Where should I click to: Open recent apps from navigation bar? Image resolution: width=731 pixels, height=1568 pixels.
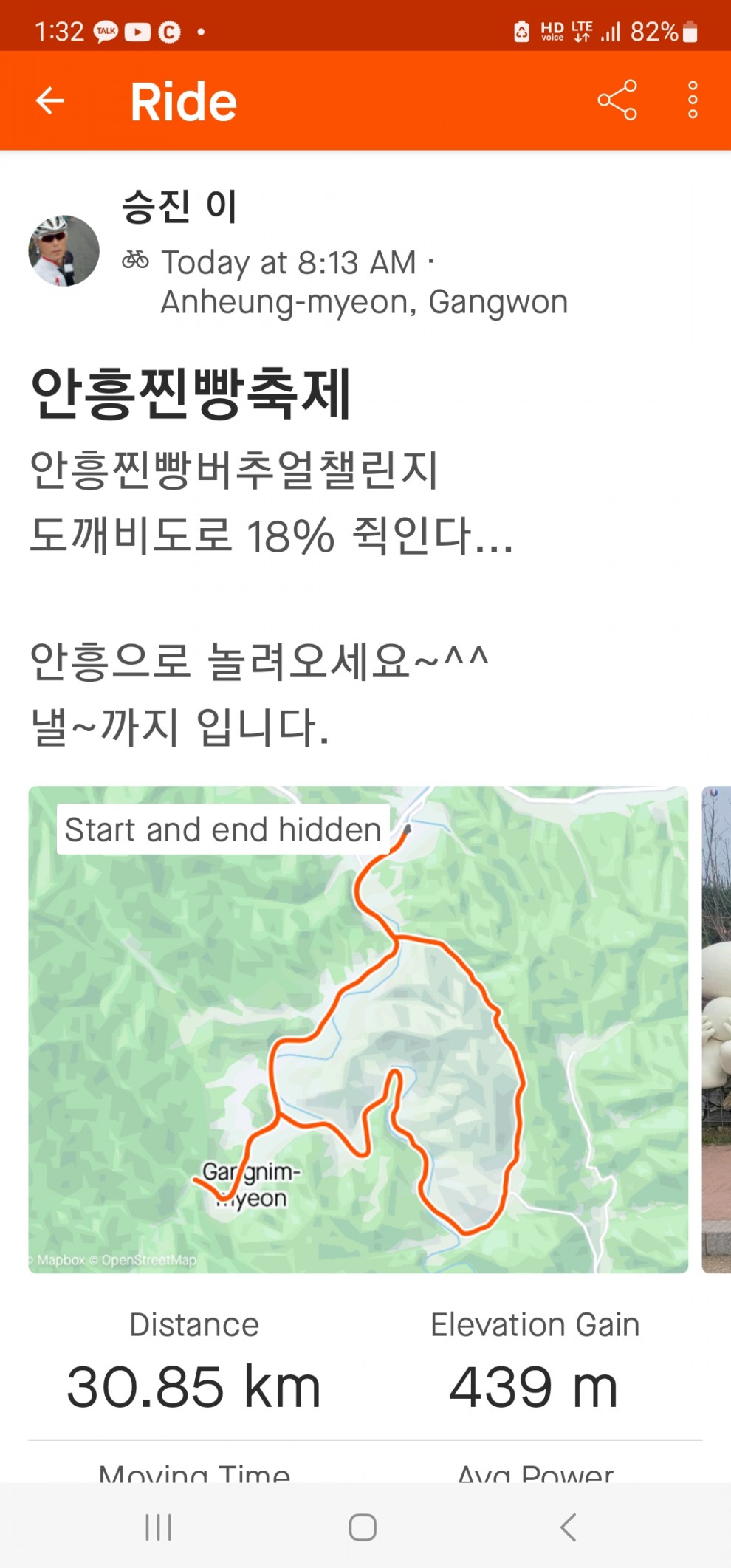158,1527
